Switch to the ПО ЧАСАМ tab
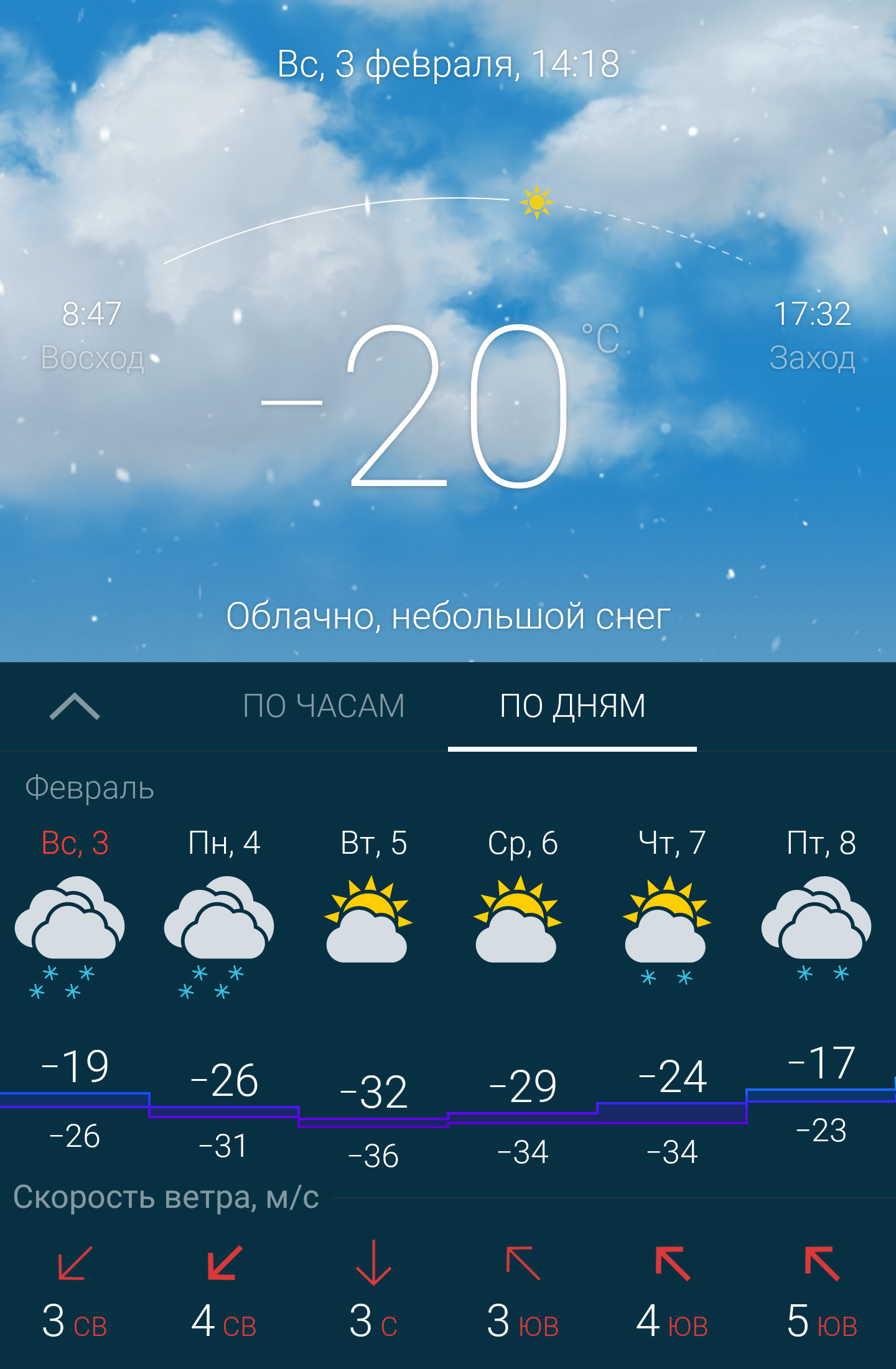The image size is (896, 1369). pos(324,706)
